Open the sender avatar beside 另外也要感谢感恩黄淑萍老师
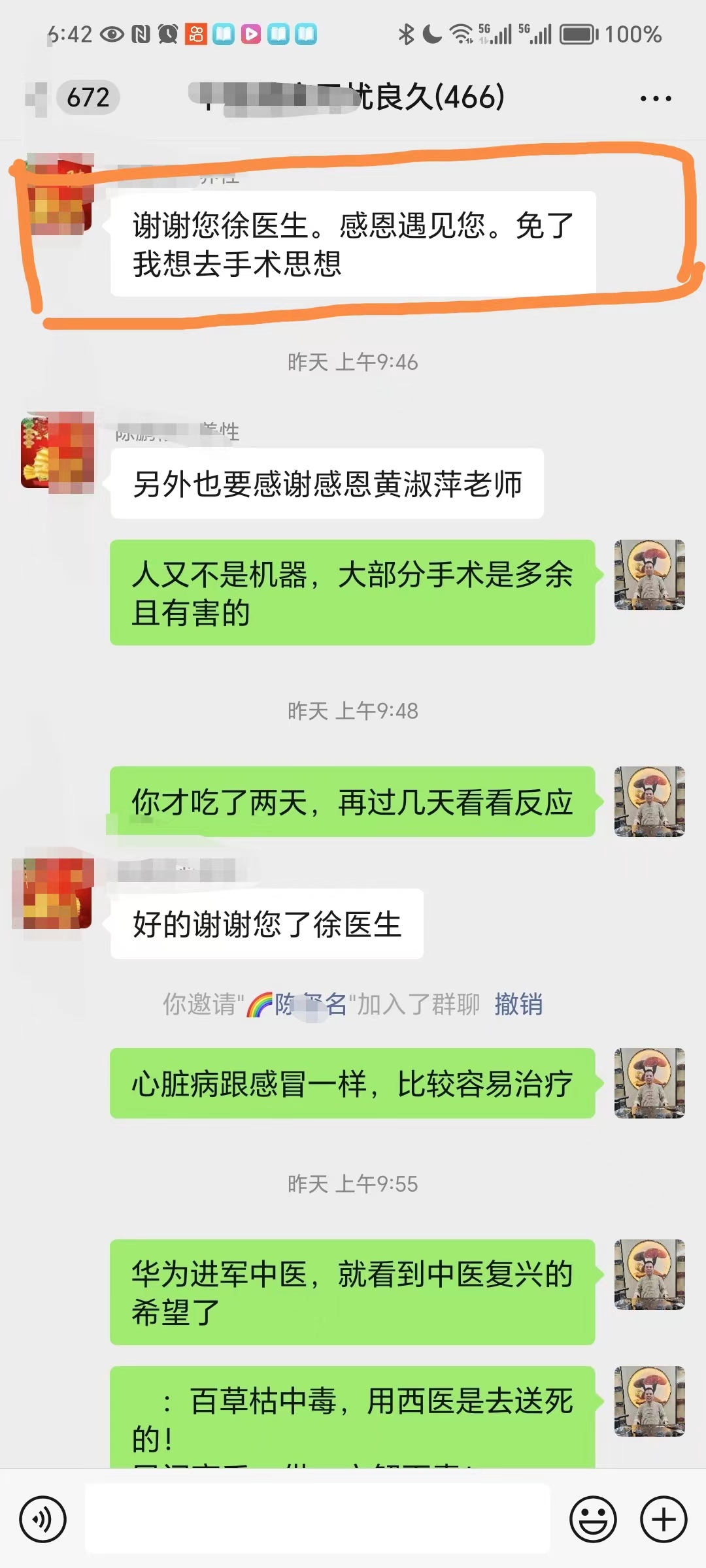The image size is (706, 1568). click(x=58, y=452)
